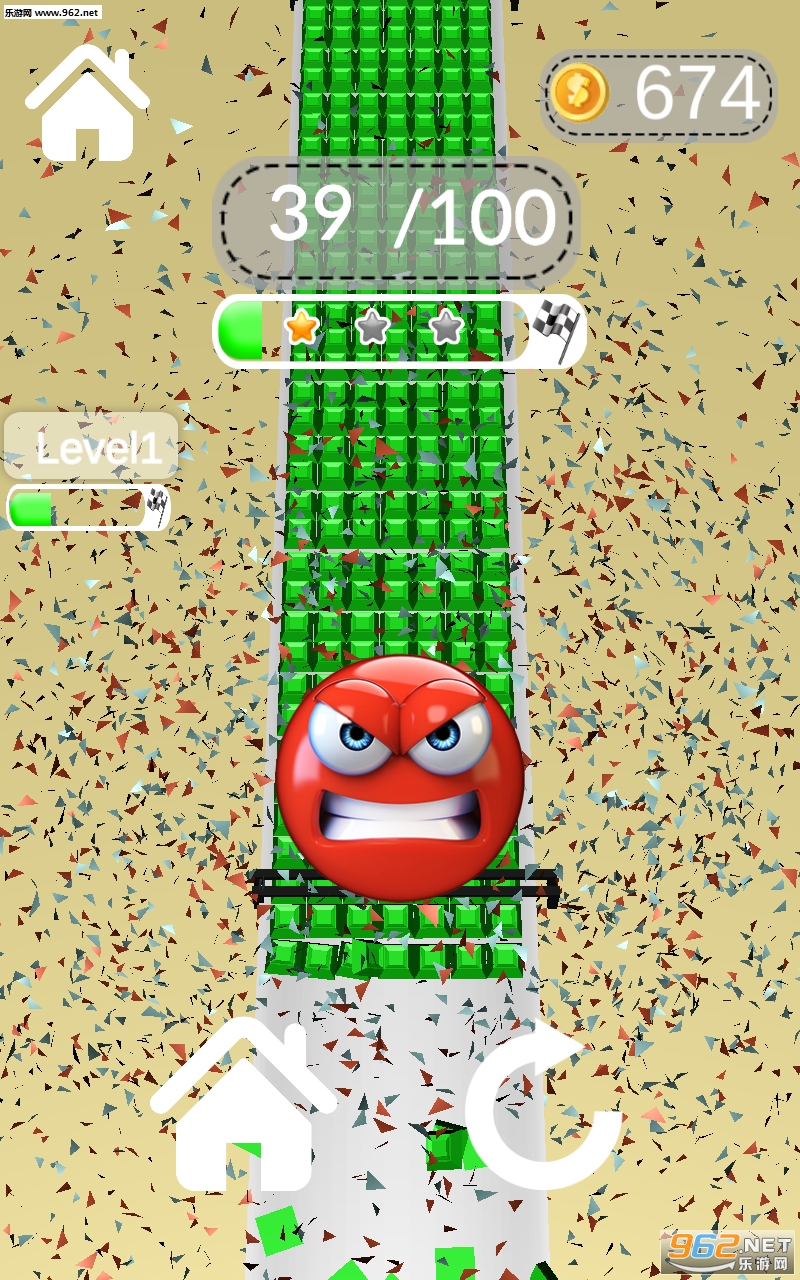Tap the large home button below the ball
Viewport: 800px width, 1280px height.
tap(244, 1105)
